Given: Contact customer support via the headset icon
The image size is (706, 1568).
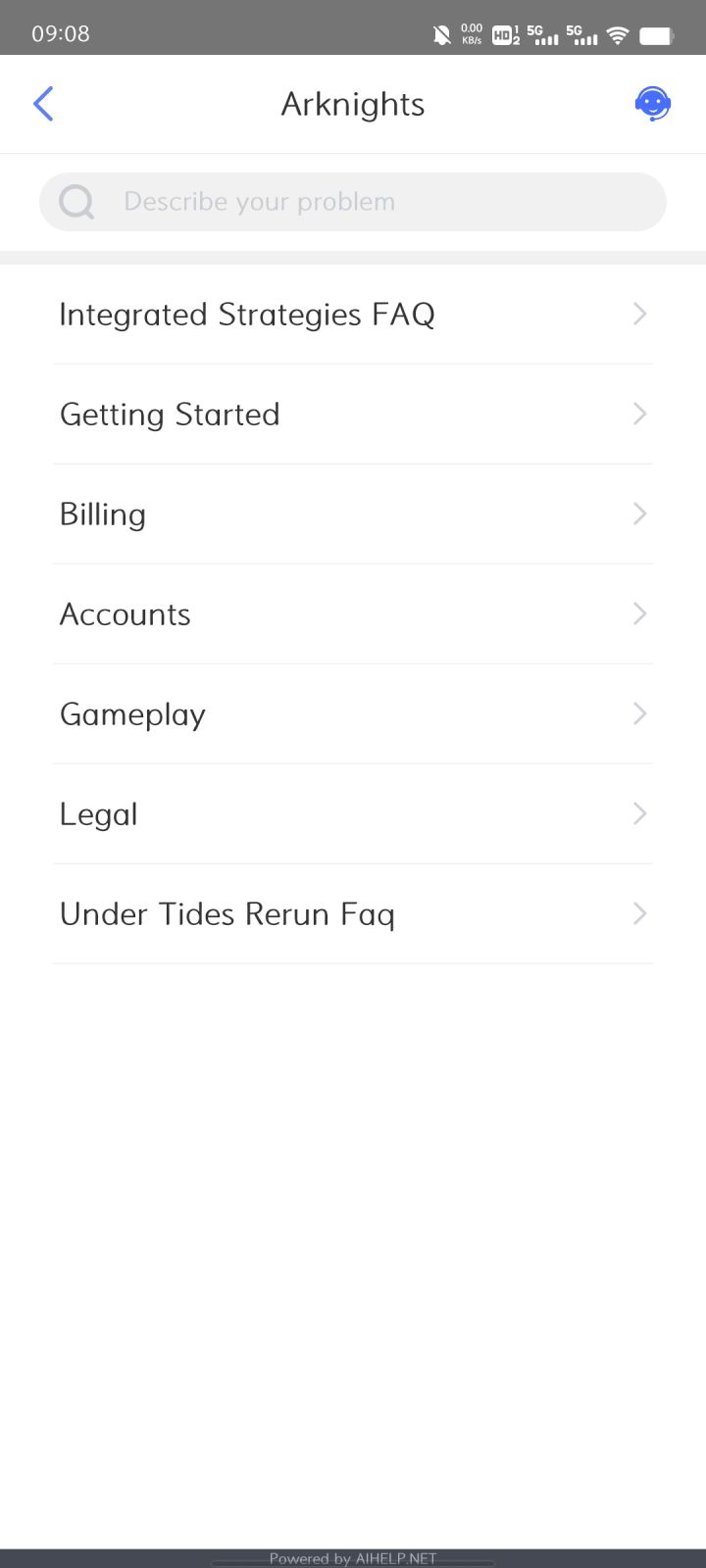Looking at the screenshot, I should 652,104.
